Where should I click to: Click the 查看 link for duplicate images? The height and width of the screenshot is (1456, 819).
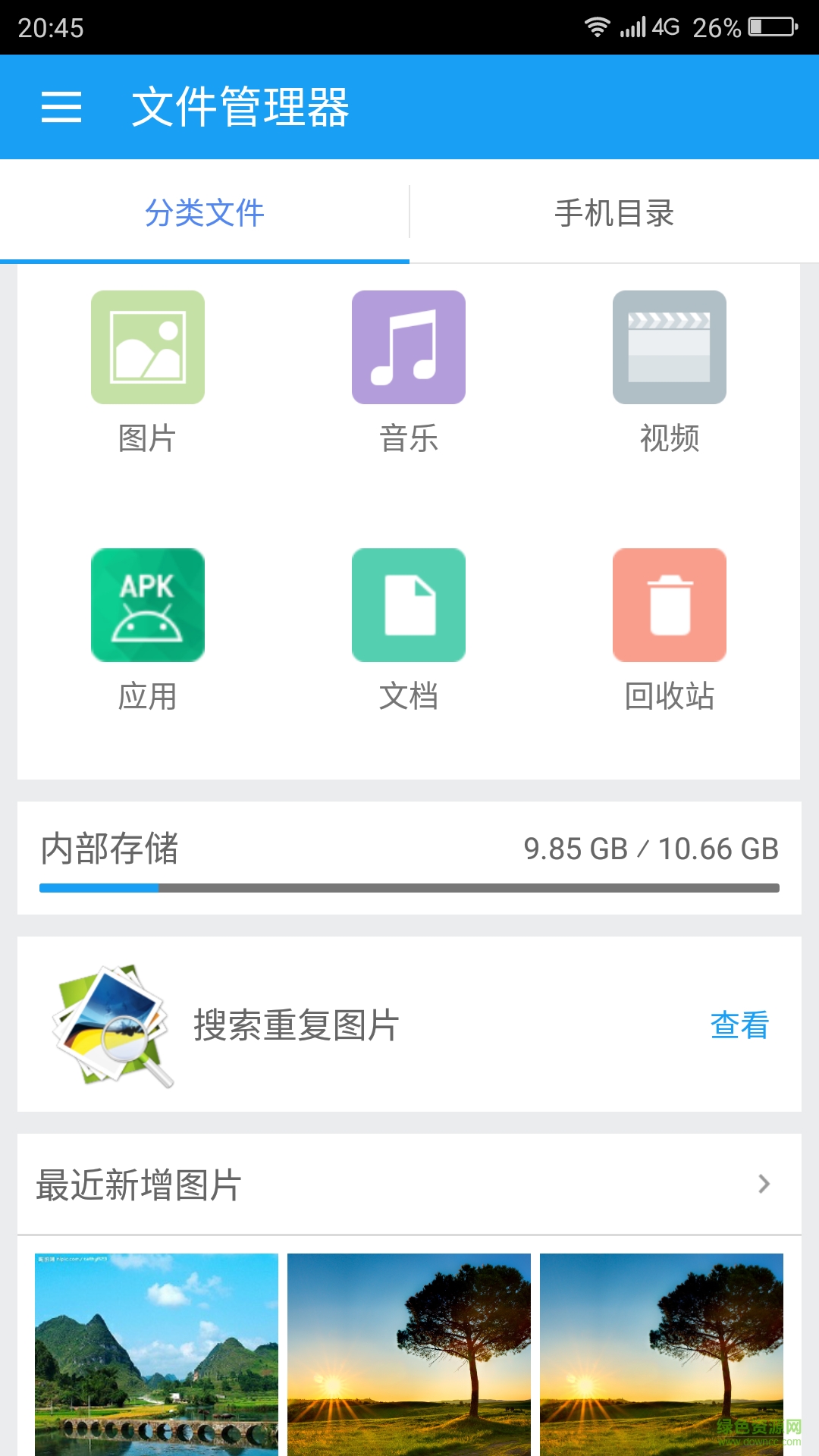[739, 1028]
